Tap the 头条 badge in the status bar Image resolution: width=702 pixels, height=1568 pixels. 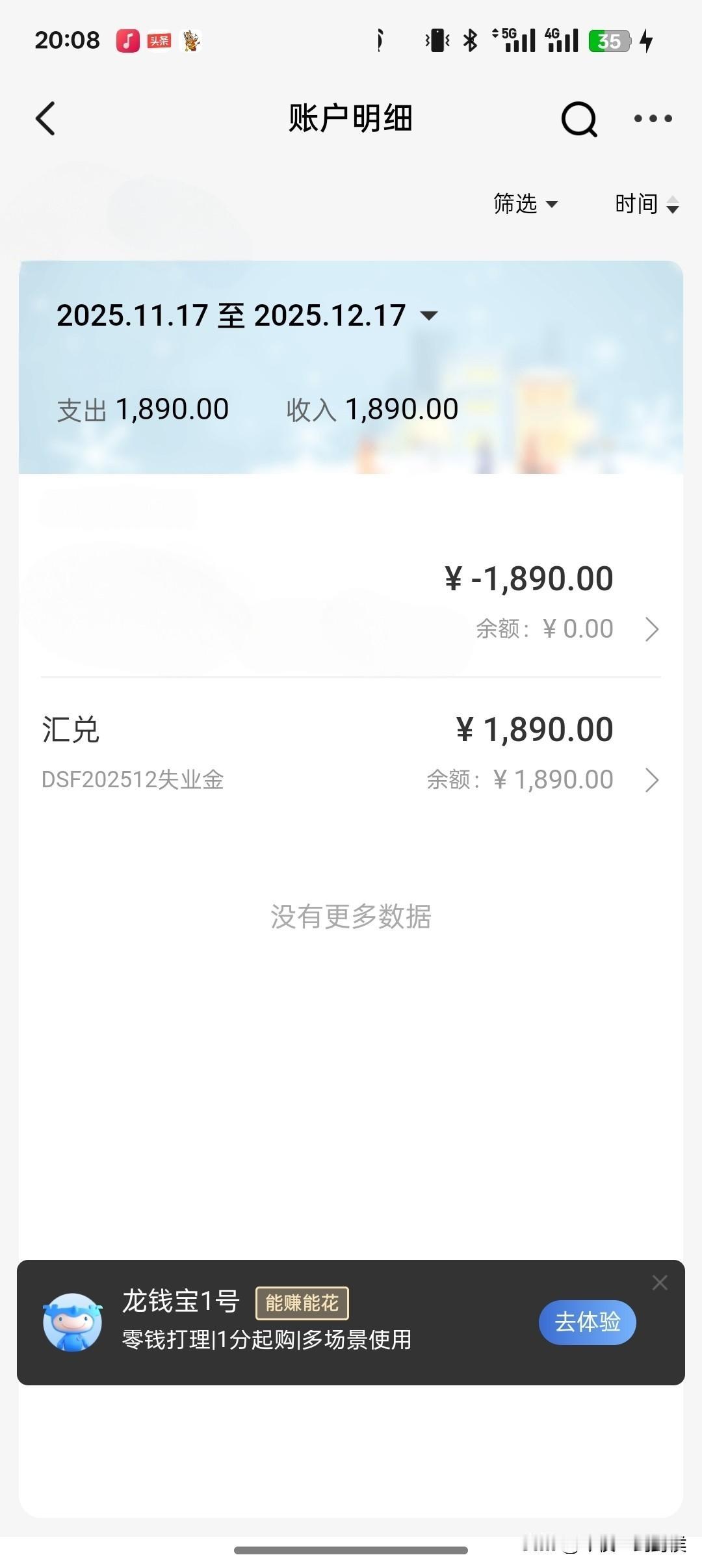point(159,40)
